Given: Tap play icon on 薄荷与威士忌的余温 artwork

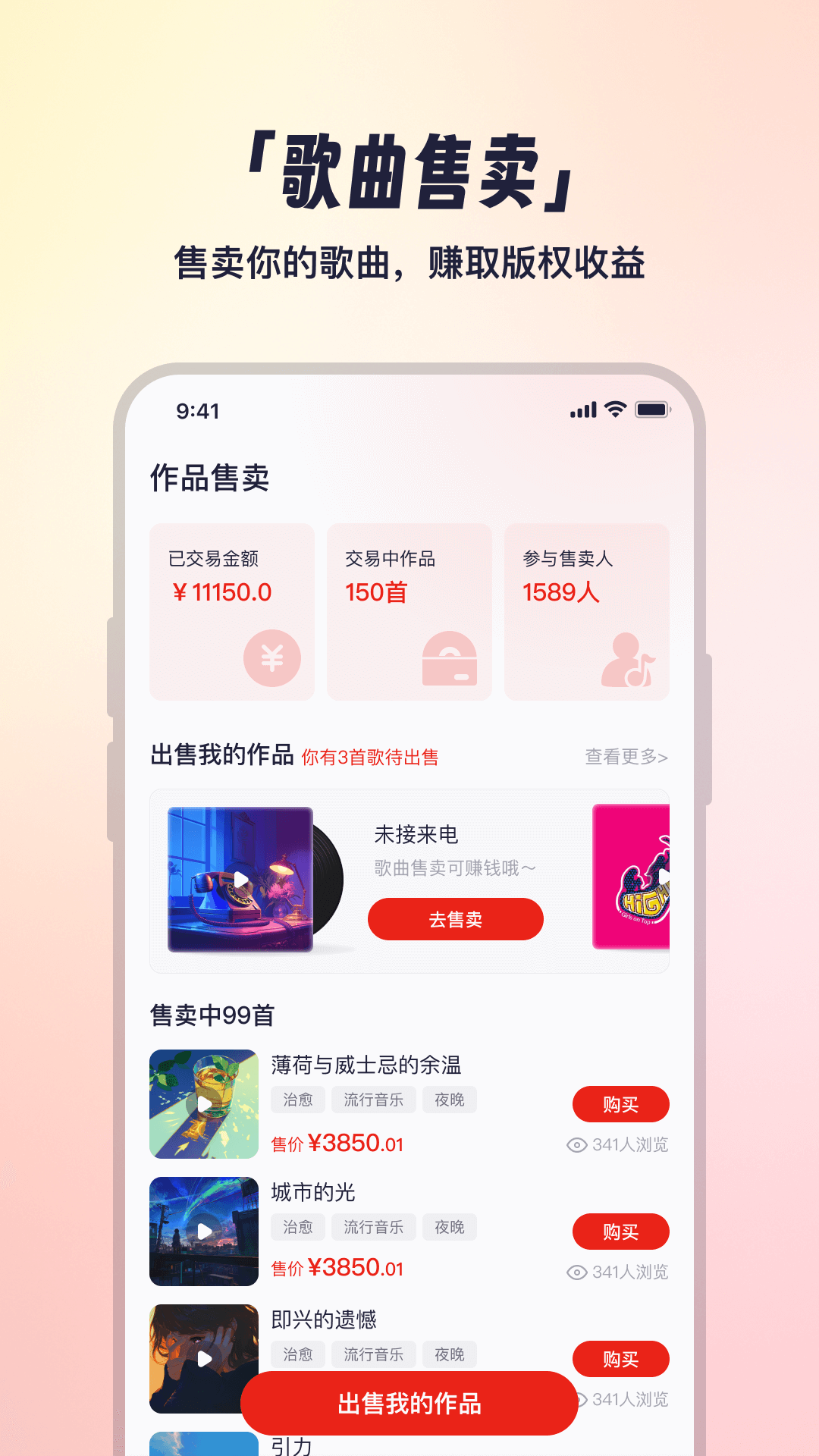Looking at the screenshot, I should click(x=203, y=1104).
